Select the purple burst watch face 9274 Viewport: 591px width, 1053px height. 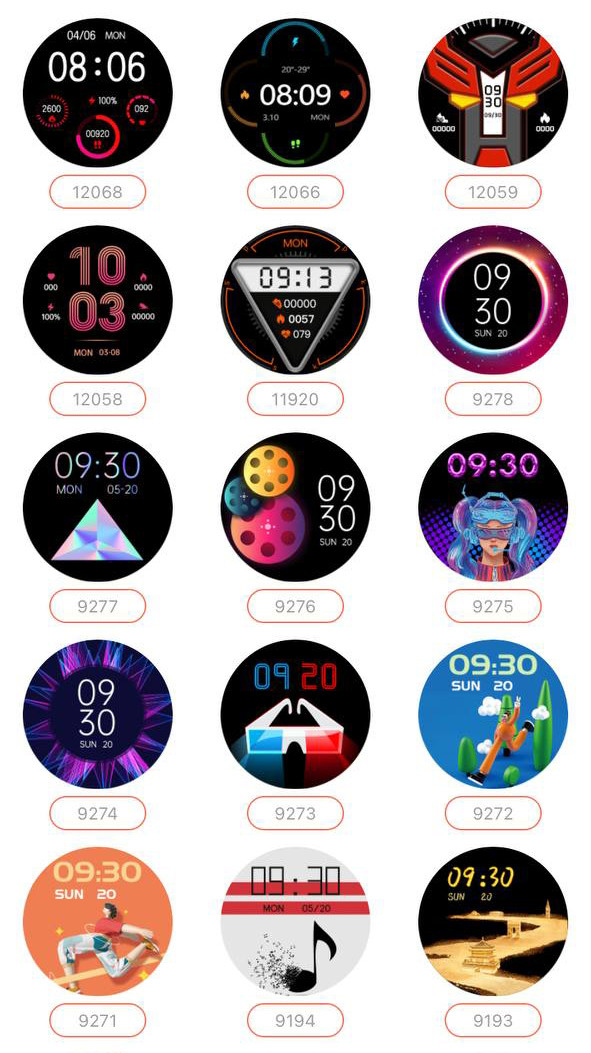point(97,714)
